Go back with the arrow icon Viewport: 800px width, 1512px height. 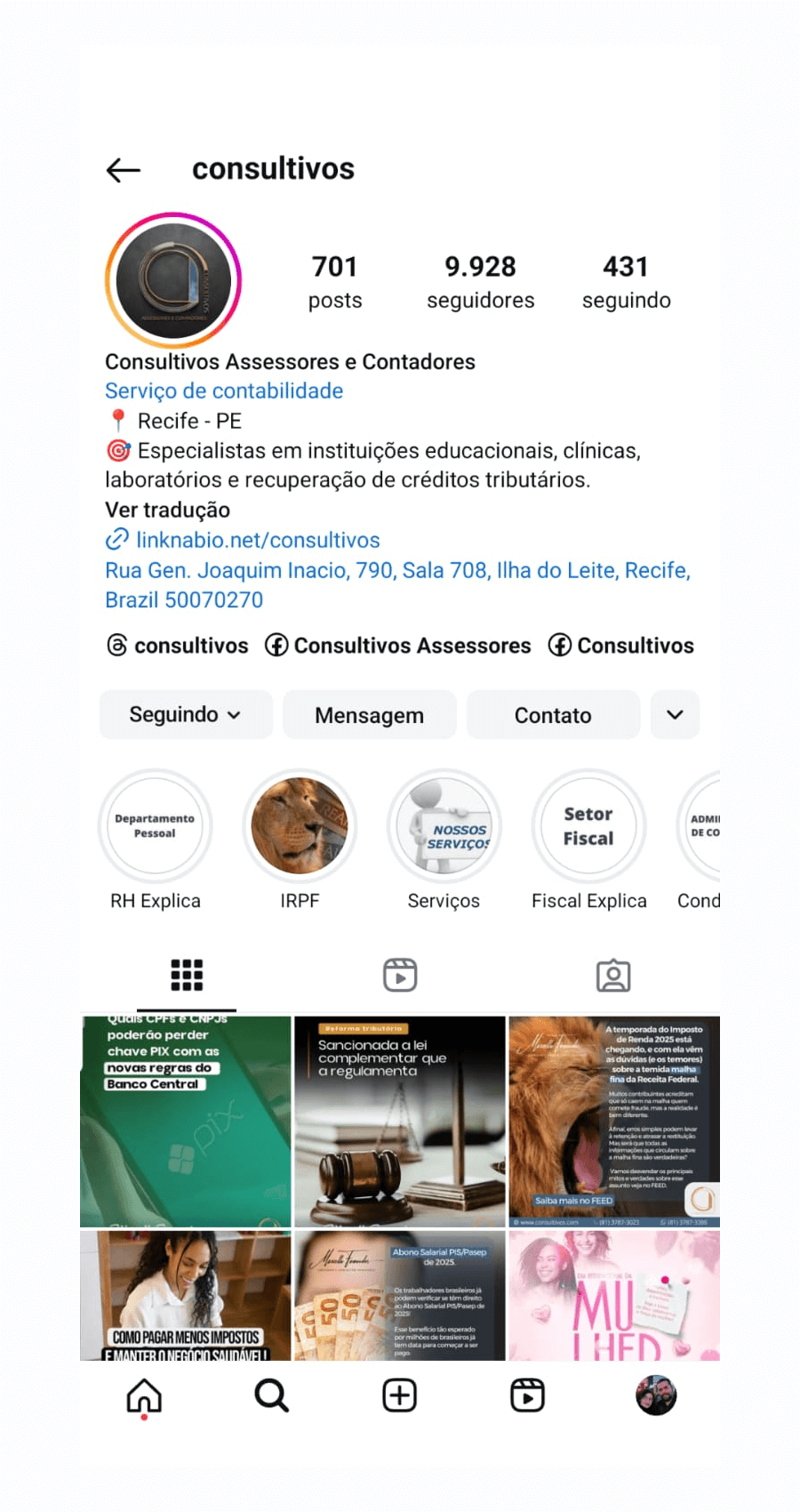click(x=123, y=170)
